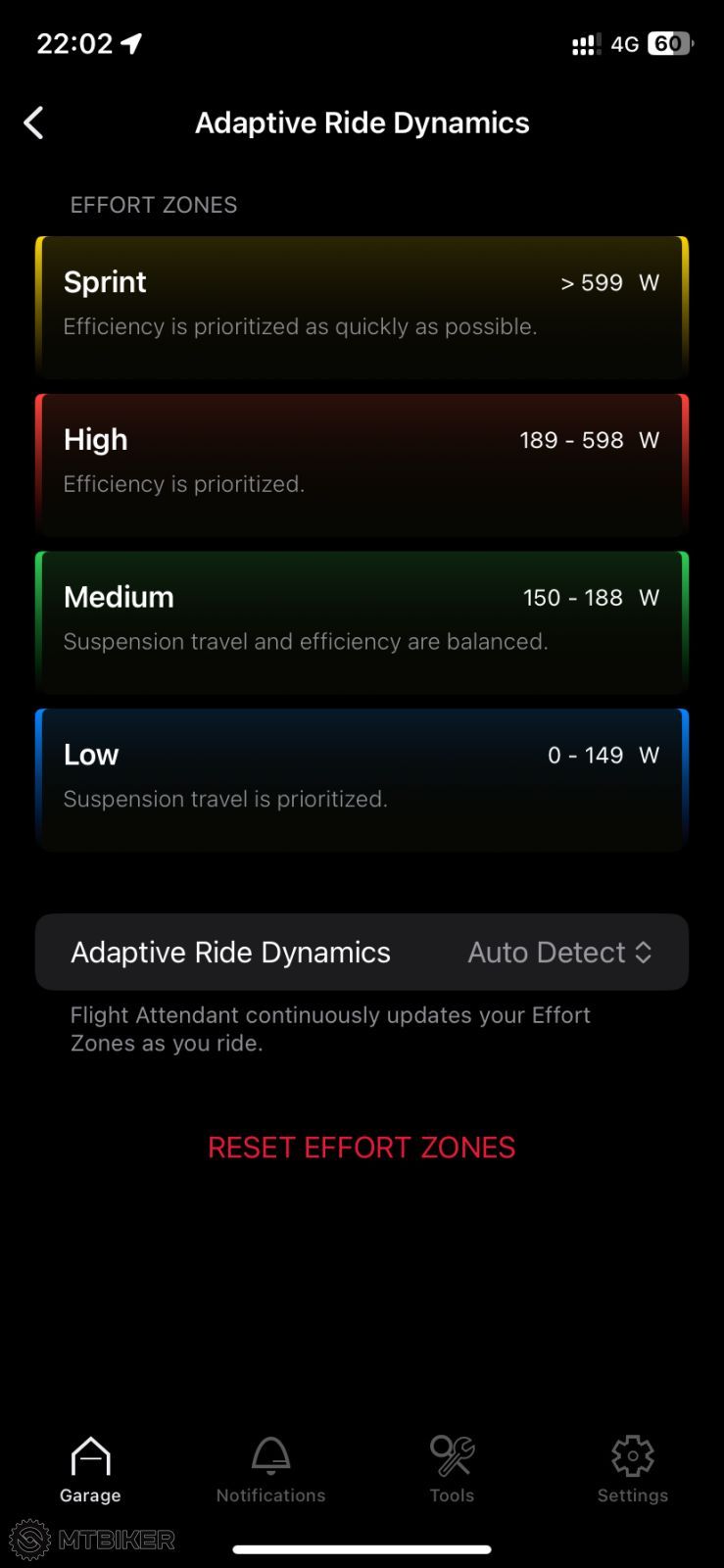This screenshot has width=724, height=1568.
Task: Open the Low effort zone card
Action: (x=362, y=779)
